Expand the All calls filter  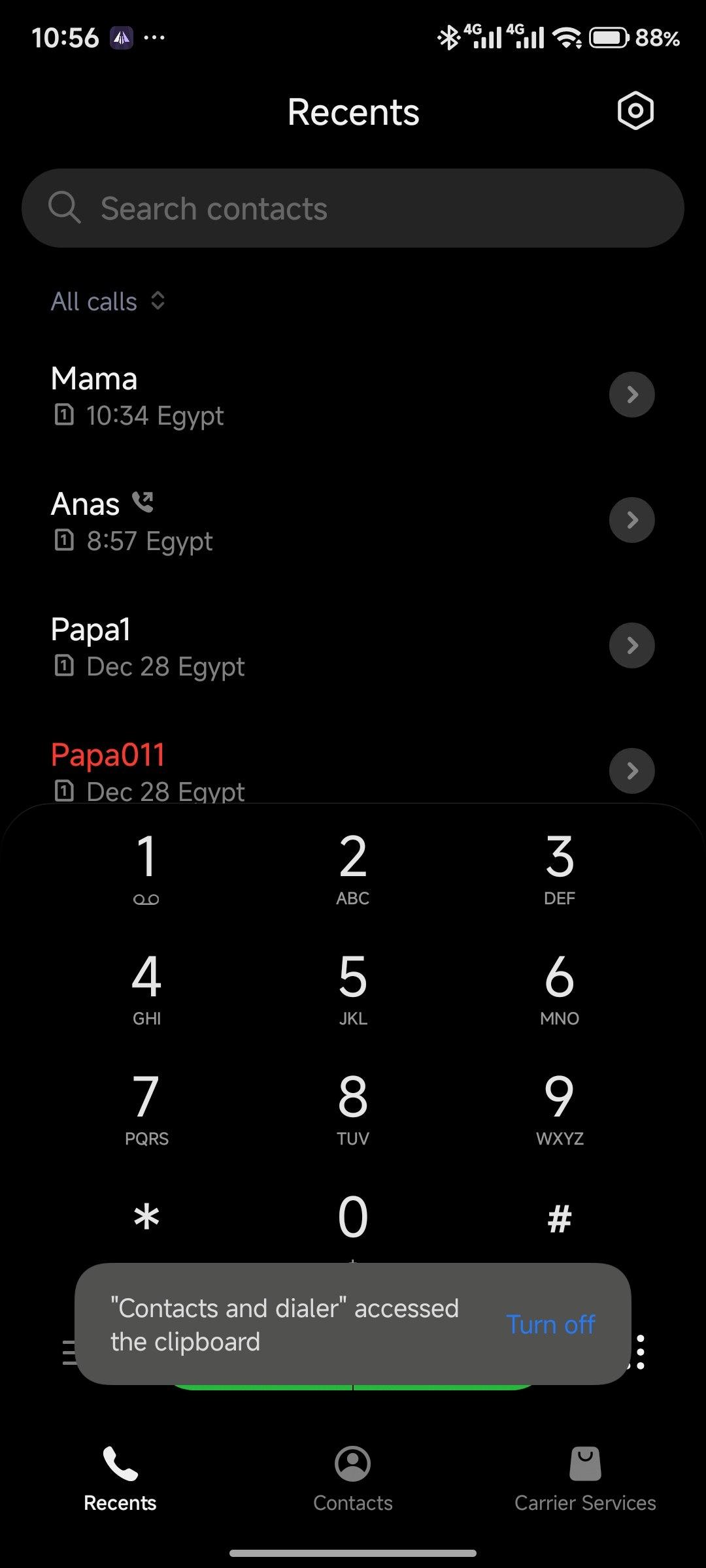click(108, 301)
